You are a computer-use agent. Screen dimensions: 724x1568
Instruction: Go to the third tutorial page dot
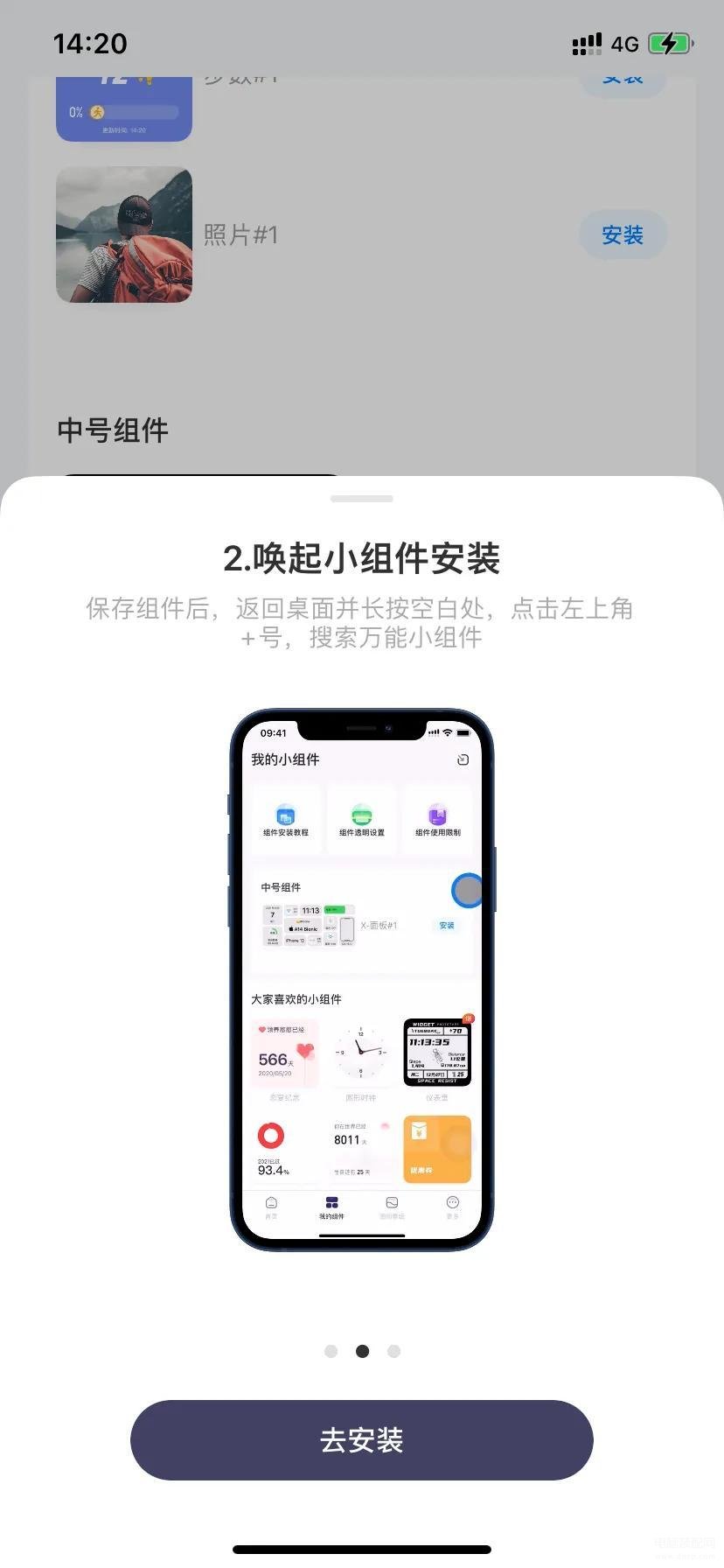click(393, 1351)
